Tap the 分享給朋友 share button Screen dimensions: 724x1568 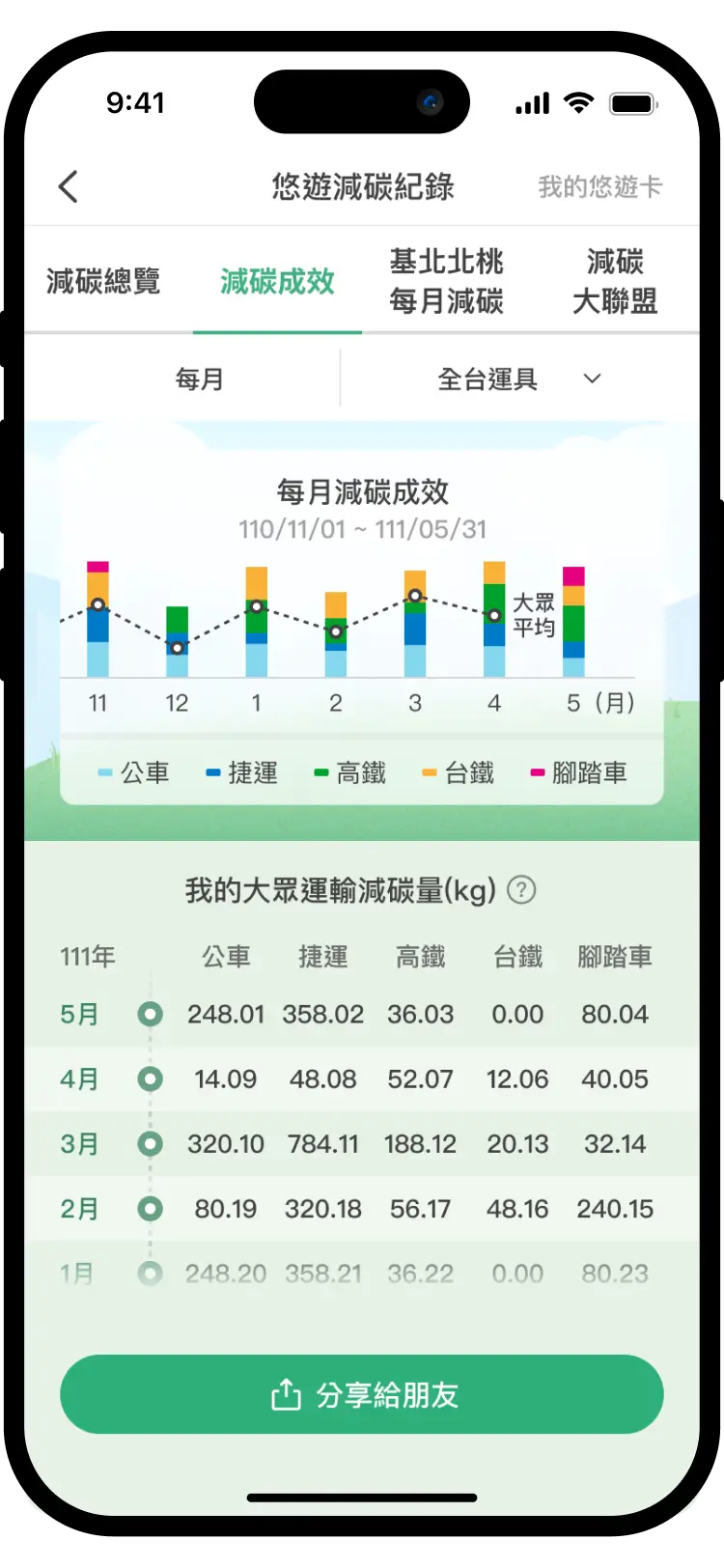pos(362,1394)
